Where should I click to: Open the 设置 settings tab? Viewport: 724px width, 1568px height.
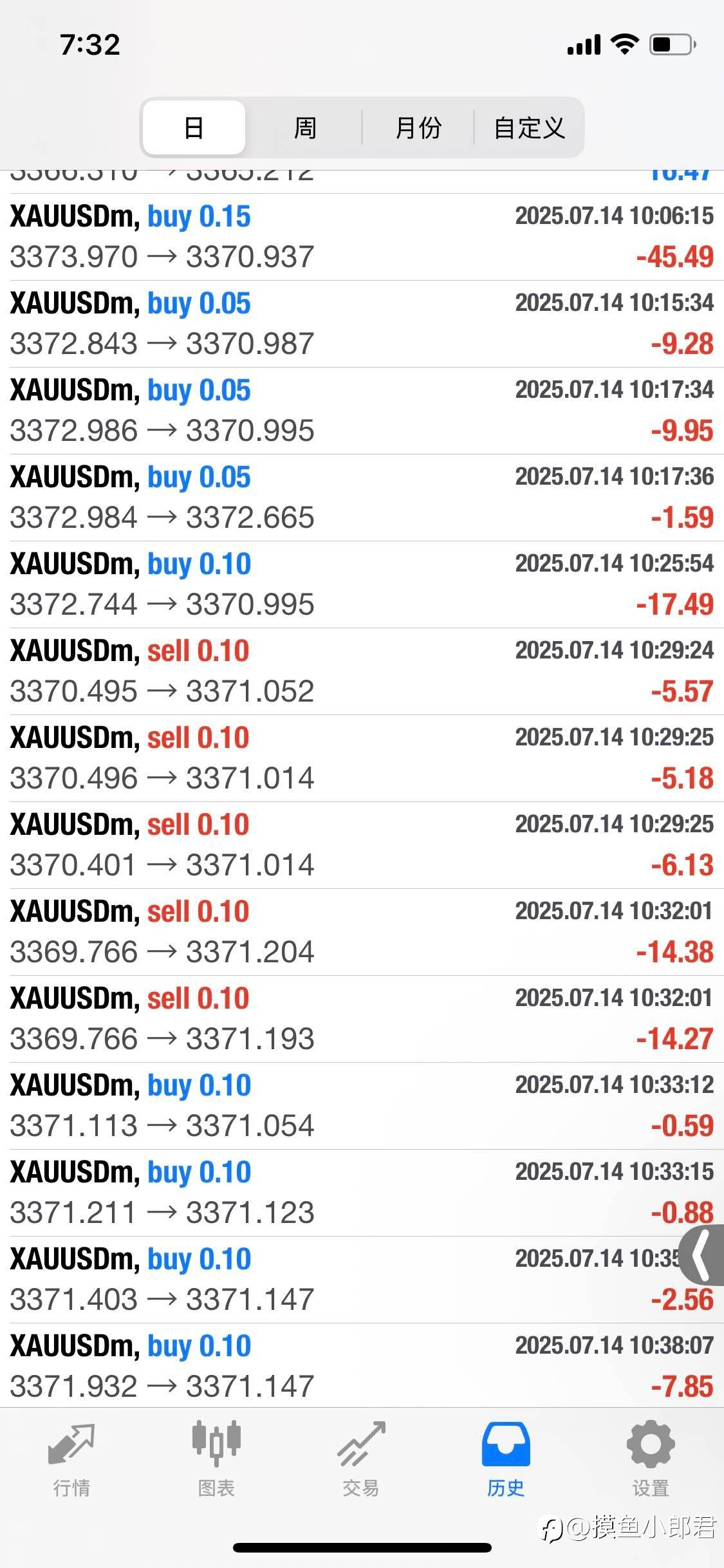tap(651, 1460)
